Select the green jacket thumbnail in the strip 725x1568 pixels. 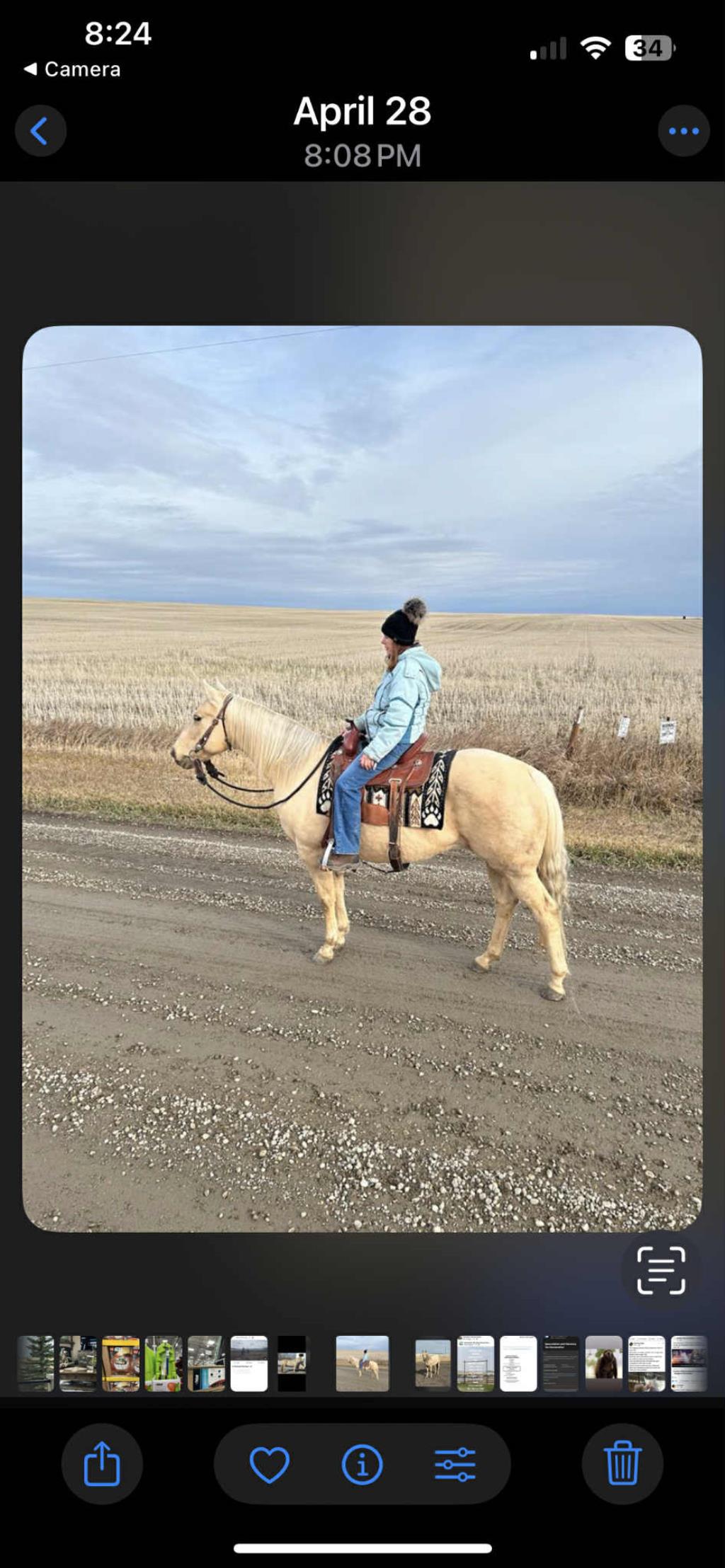[164, 1364]
